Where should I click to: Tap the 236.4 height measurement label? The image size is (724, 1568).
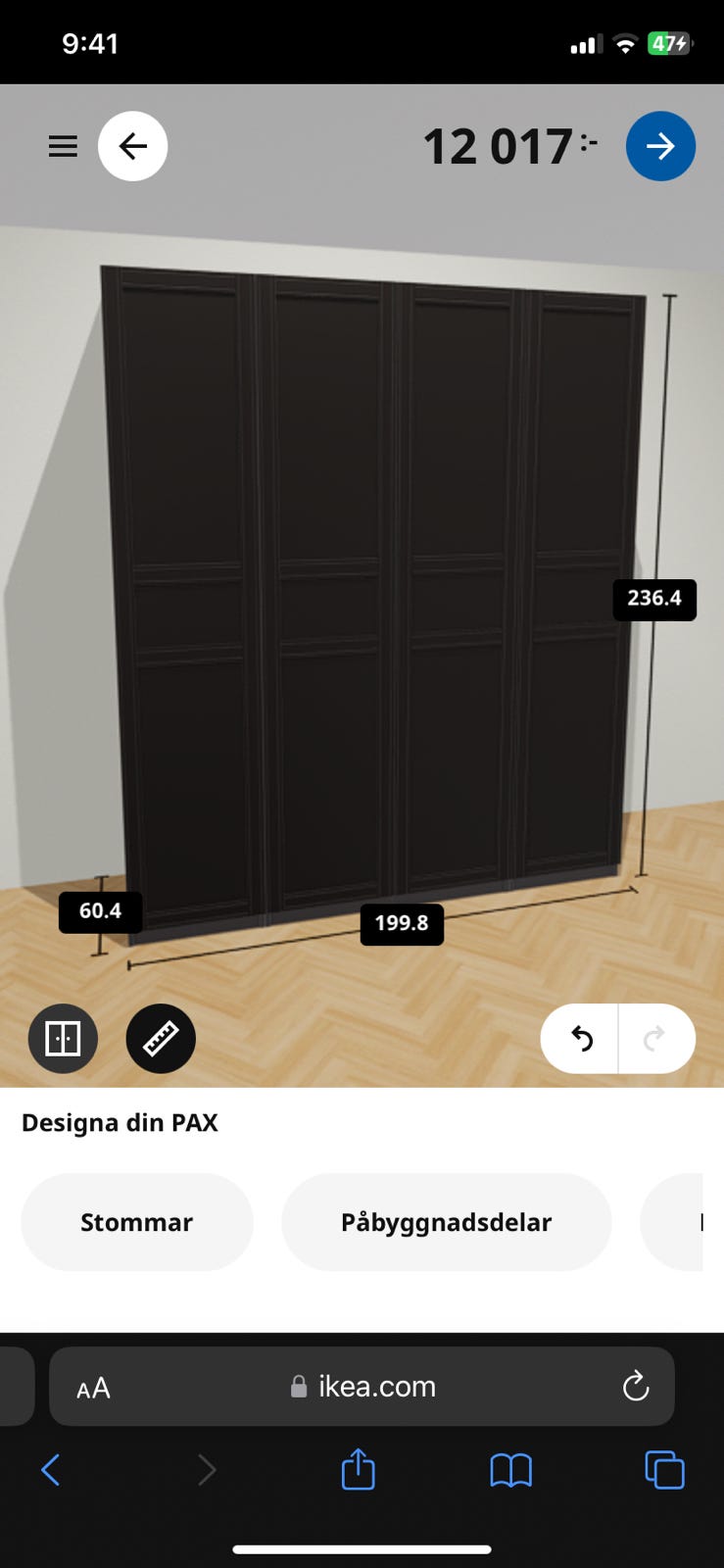point(654,599)
